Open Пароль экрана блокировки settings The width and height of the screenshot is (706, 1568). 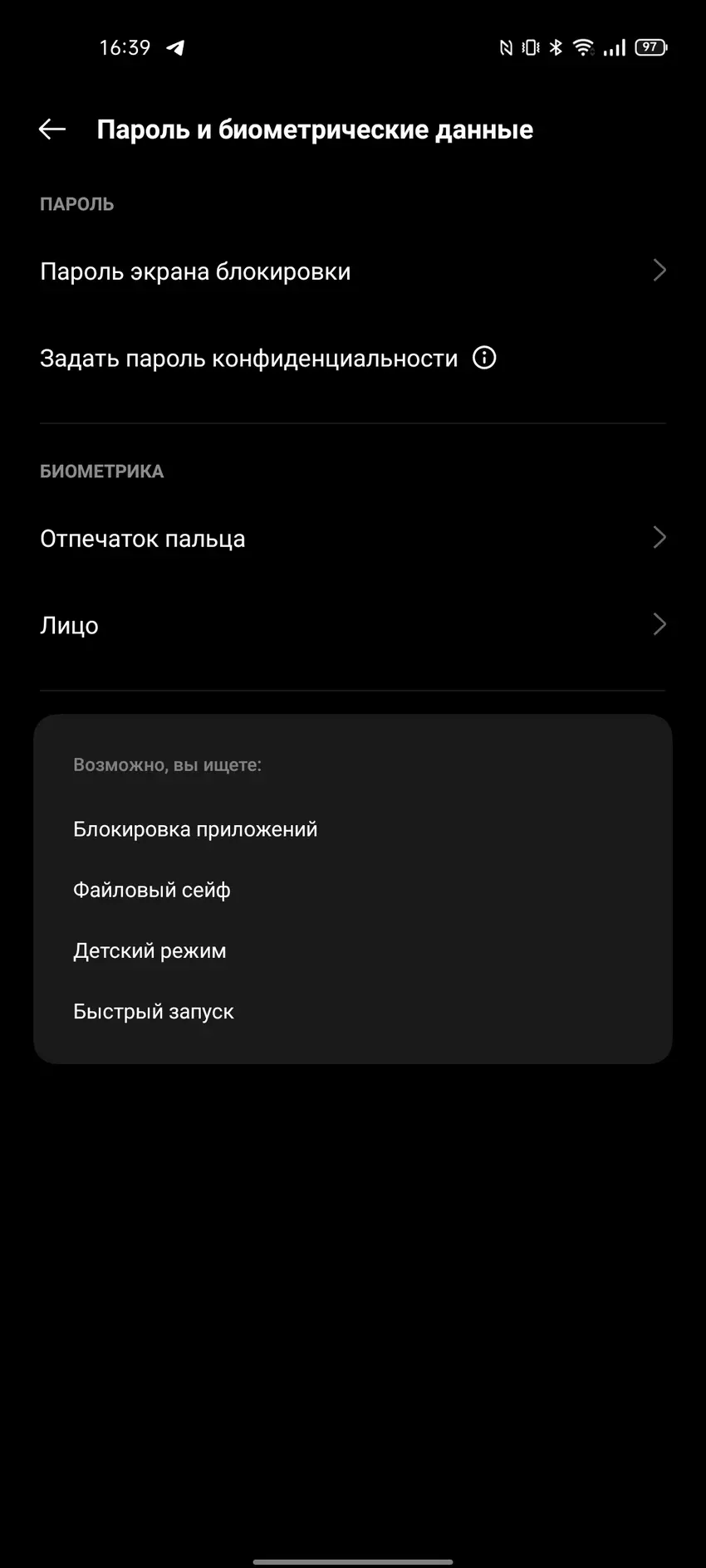point(195,271)
